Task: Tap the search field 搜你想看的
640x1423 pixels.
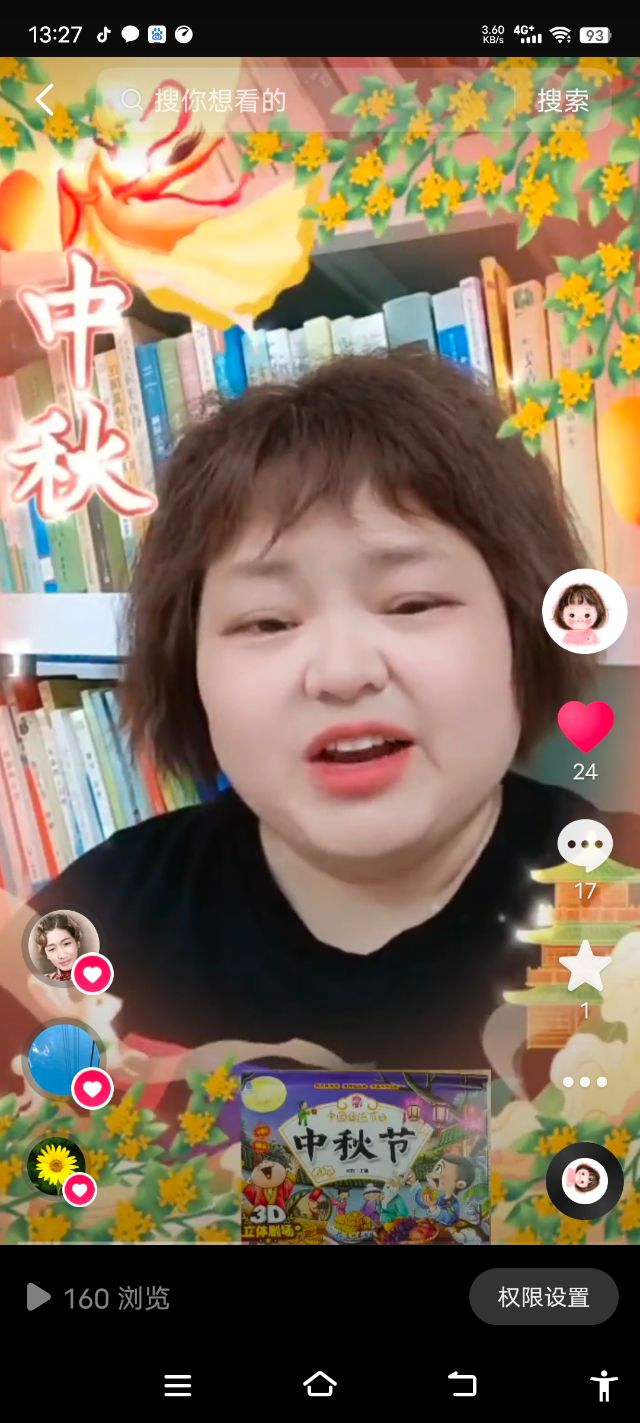Action: 300,100
